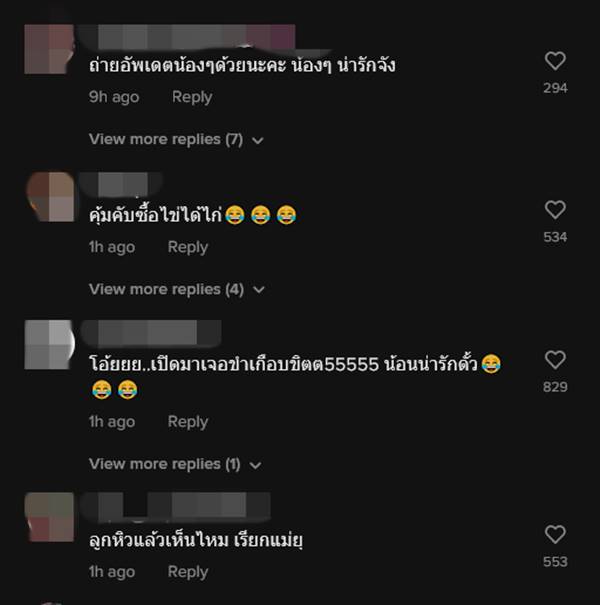Like the comment with 534 likes
600x605 pixels.
point(555,210)
